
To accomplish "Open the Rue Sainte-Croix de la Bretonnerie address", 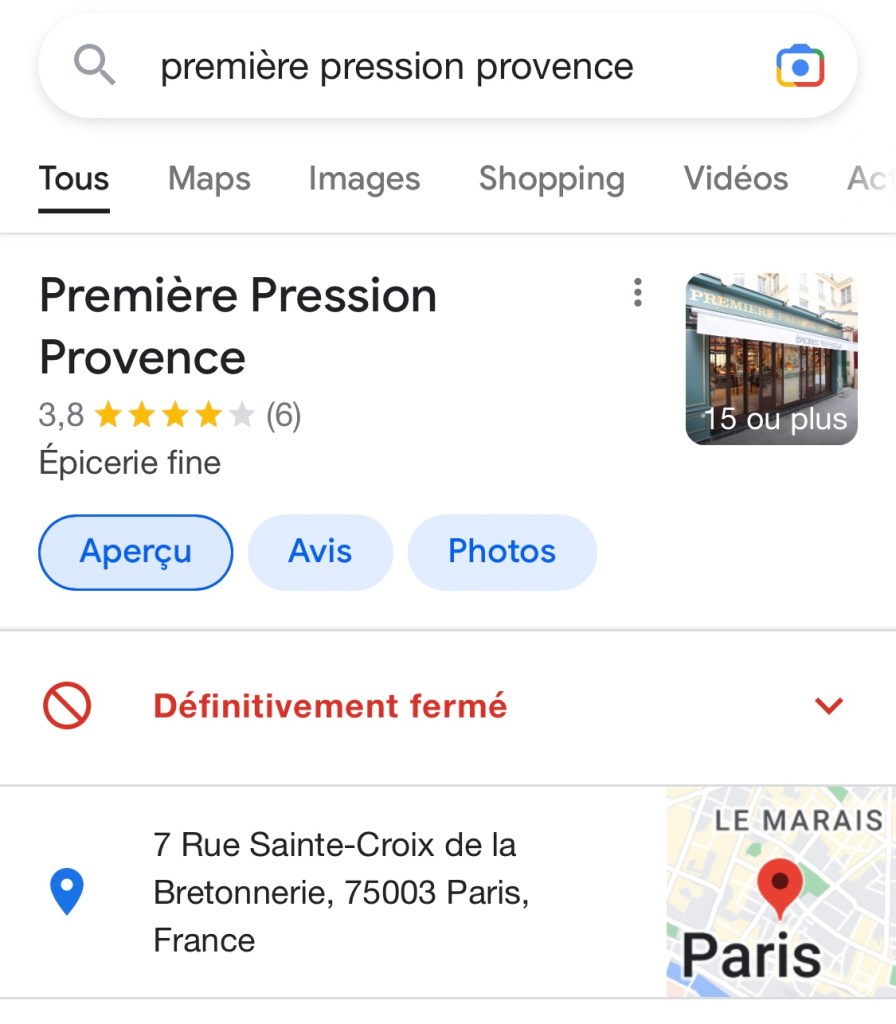I will click(340, 892).
